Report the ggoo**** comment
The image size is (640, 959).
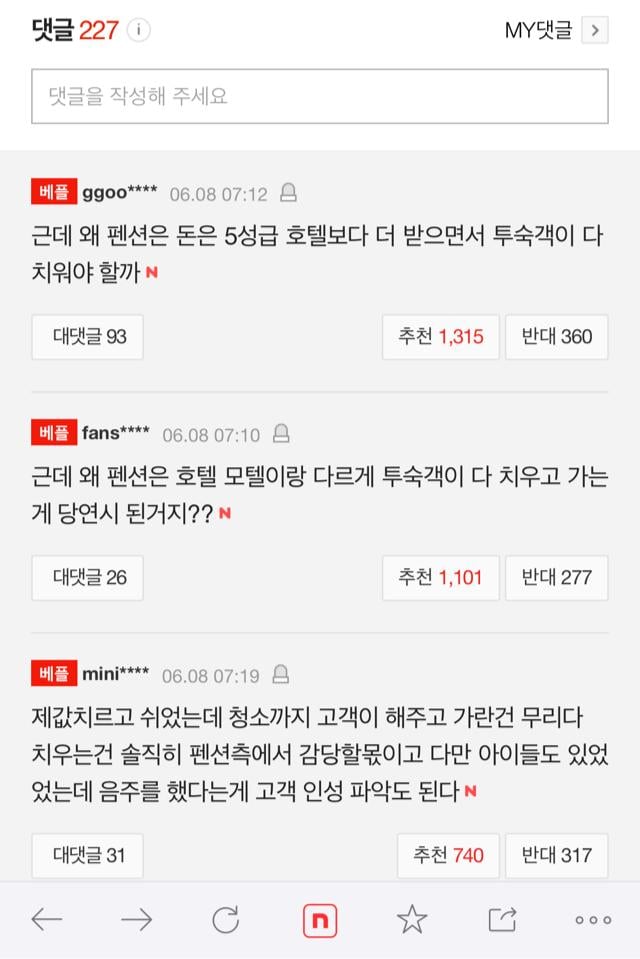288,193
